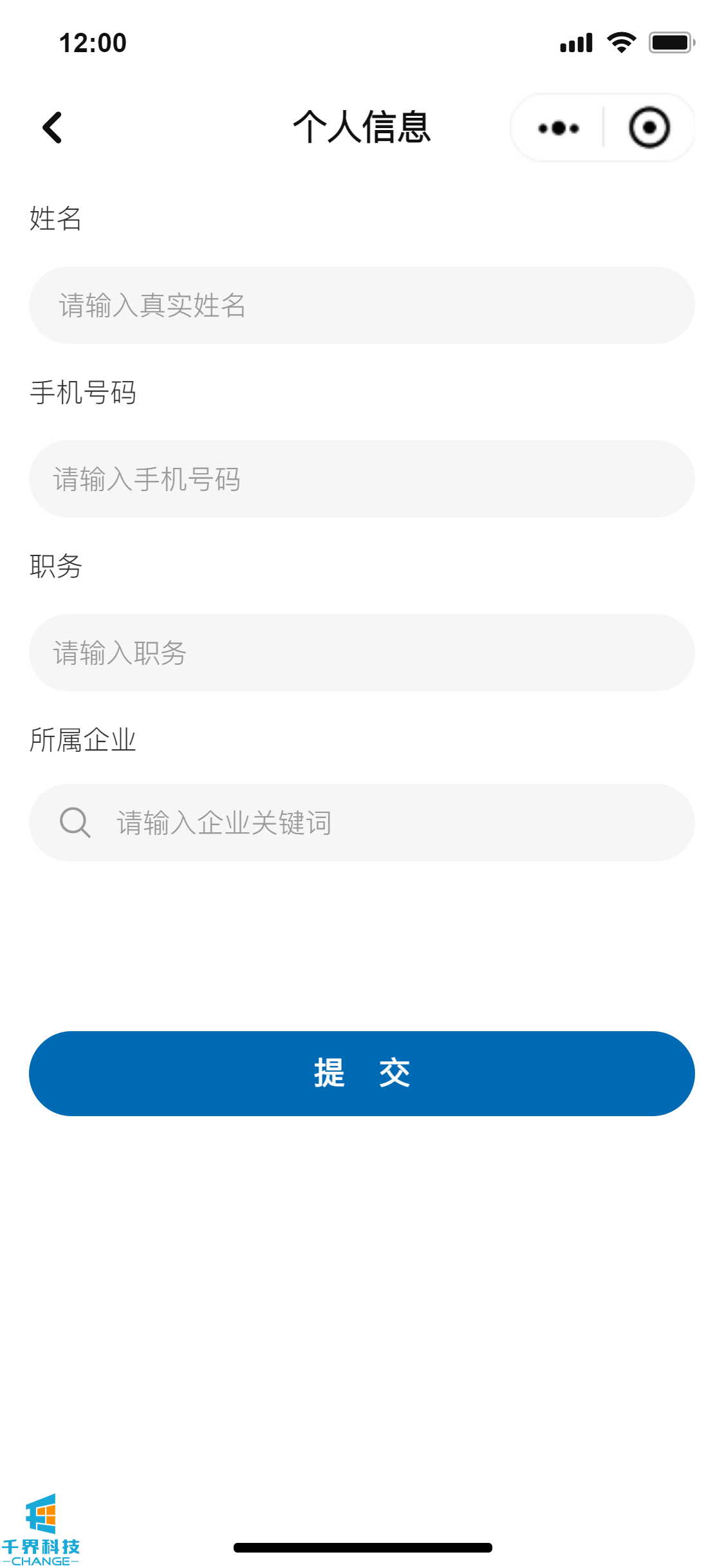Open the mini program more-options menu

pos(558,128)
